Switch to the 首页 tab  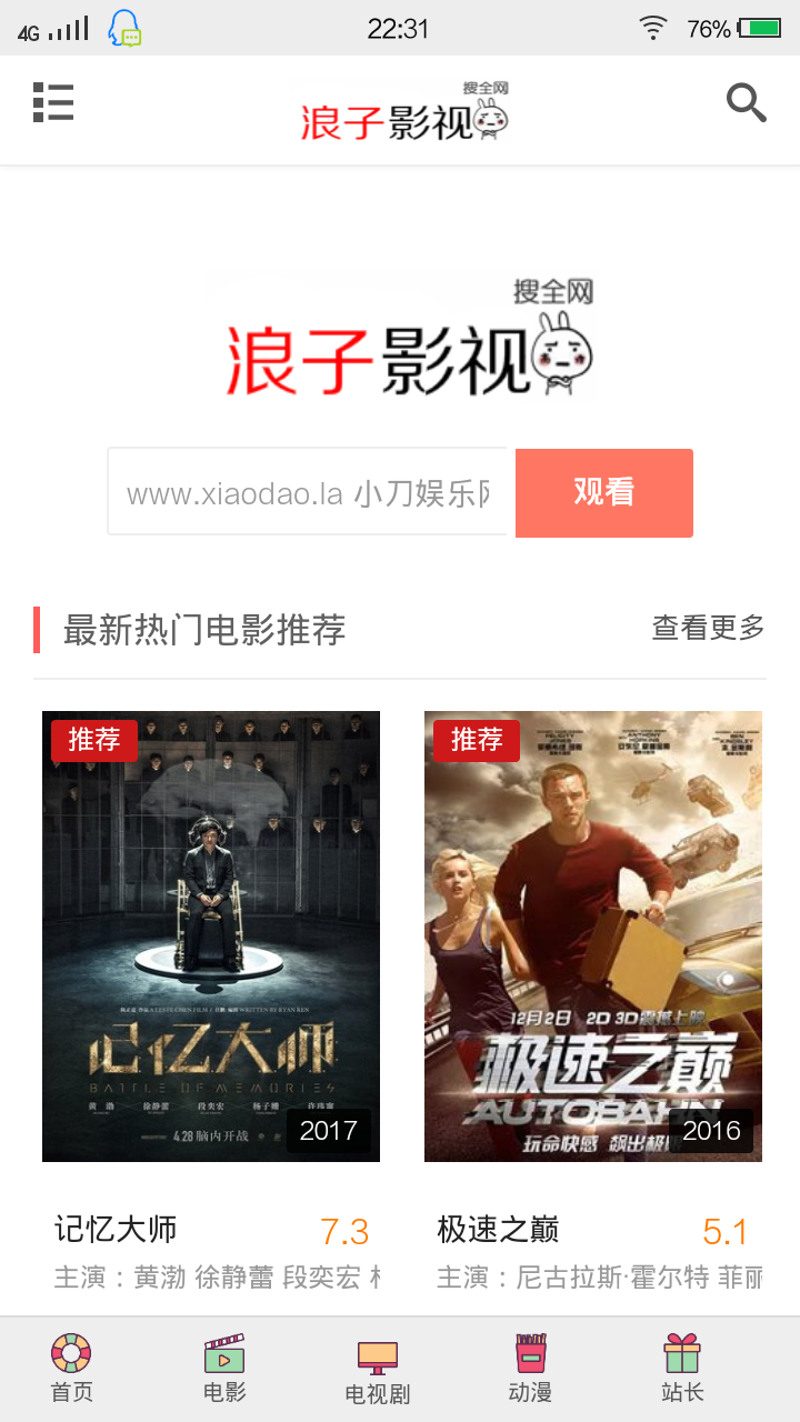pos(72,1368)
